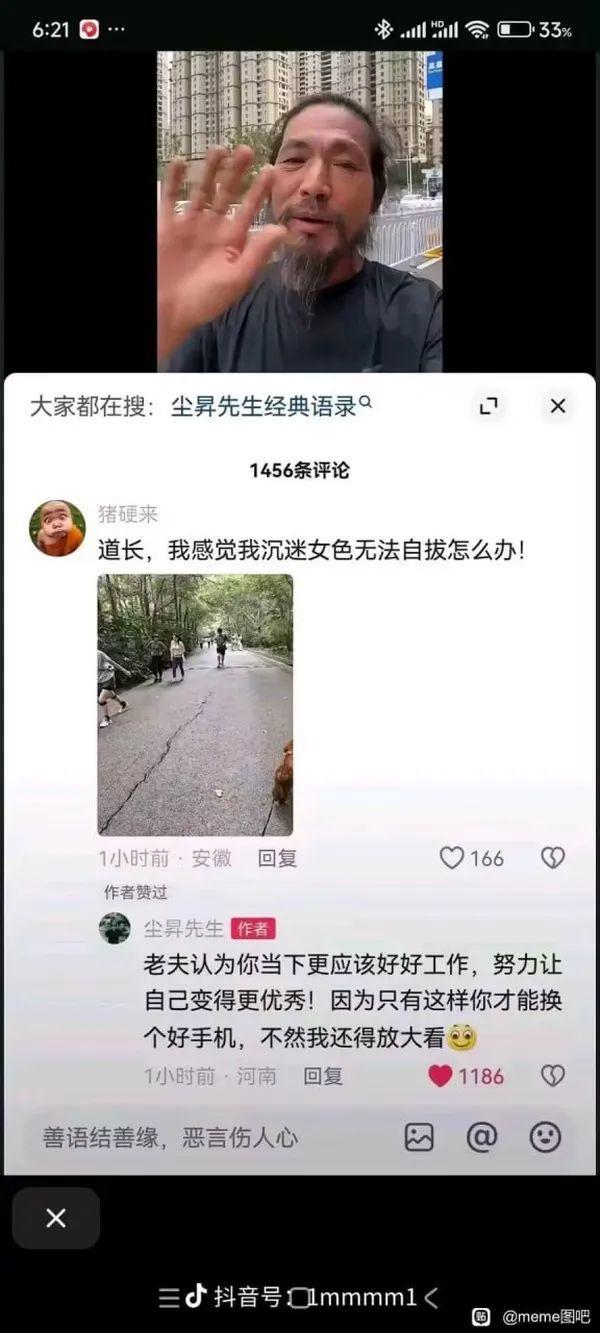Expand the comments panel to full screen
The width and height of the screenshot is (600, 1333).
tap(488, 406)
